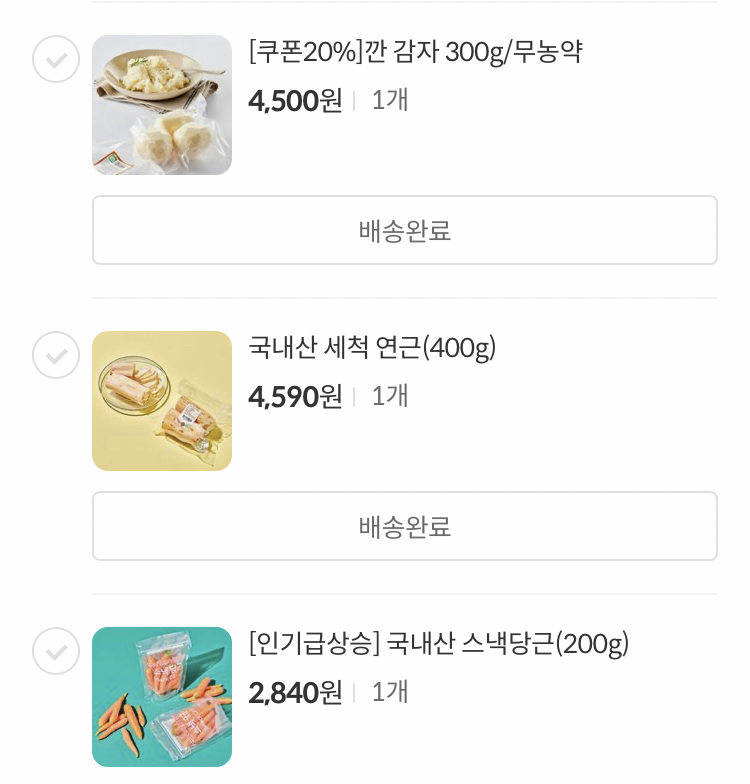Check the 국내산 세척 연근 item checkbox
This screenshot has height=784, width=750.
(56, 355)
